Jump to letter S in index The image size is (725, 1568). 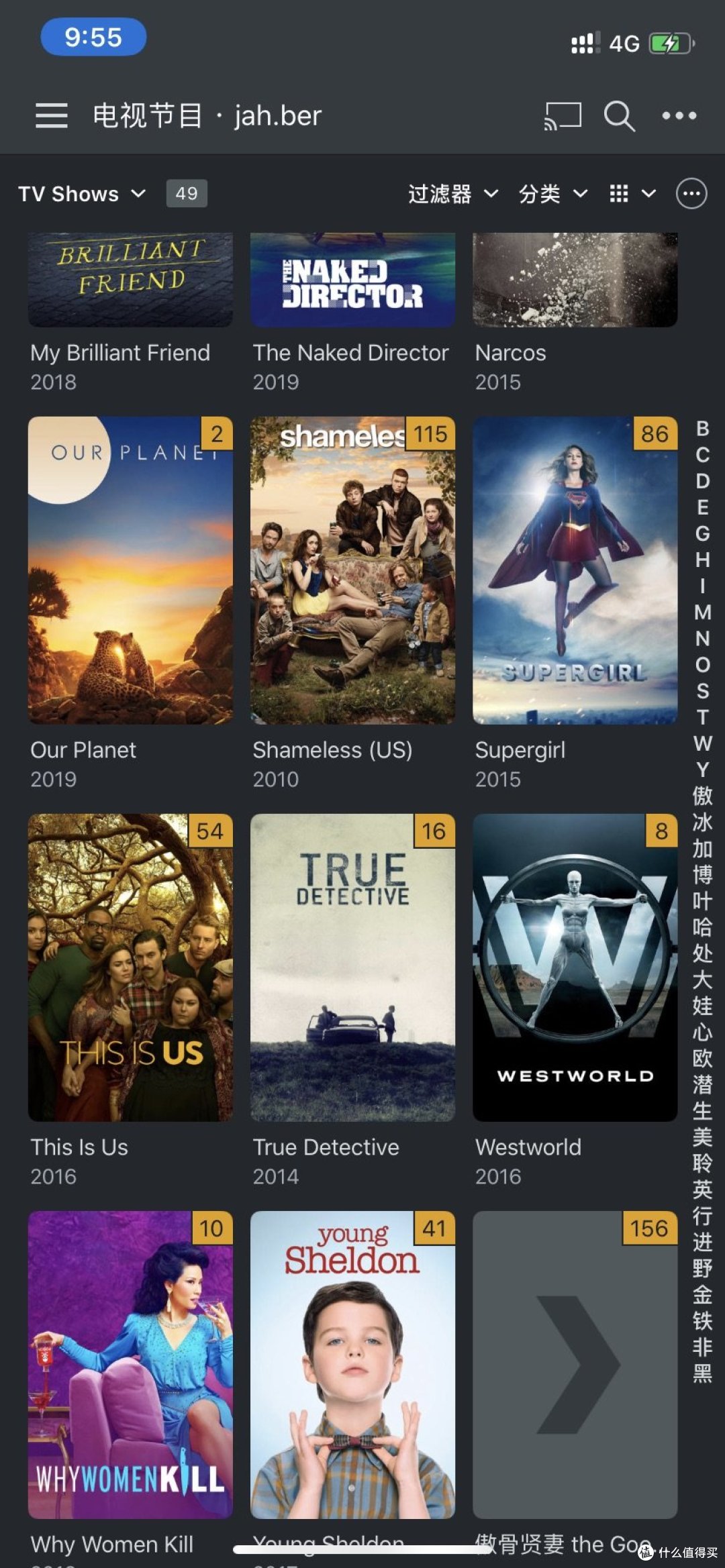coord(702,691)
